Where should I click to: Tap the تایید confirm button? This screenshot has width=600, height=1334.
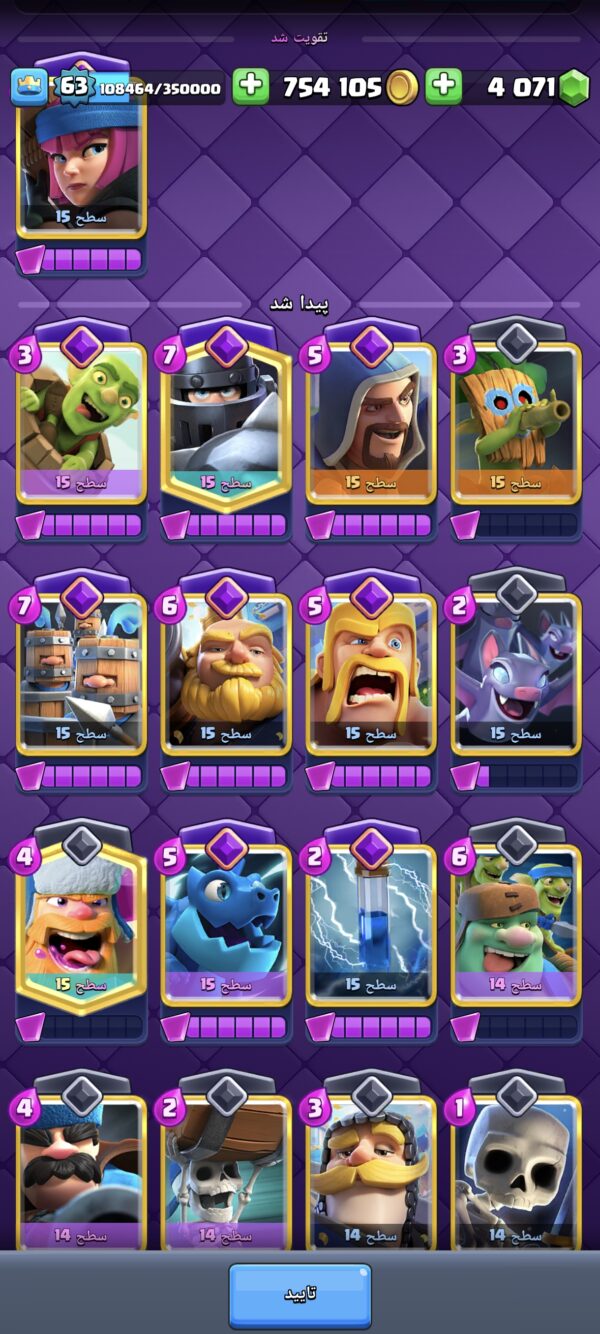coord(300,1295)
